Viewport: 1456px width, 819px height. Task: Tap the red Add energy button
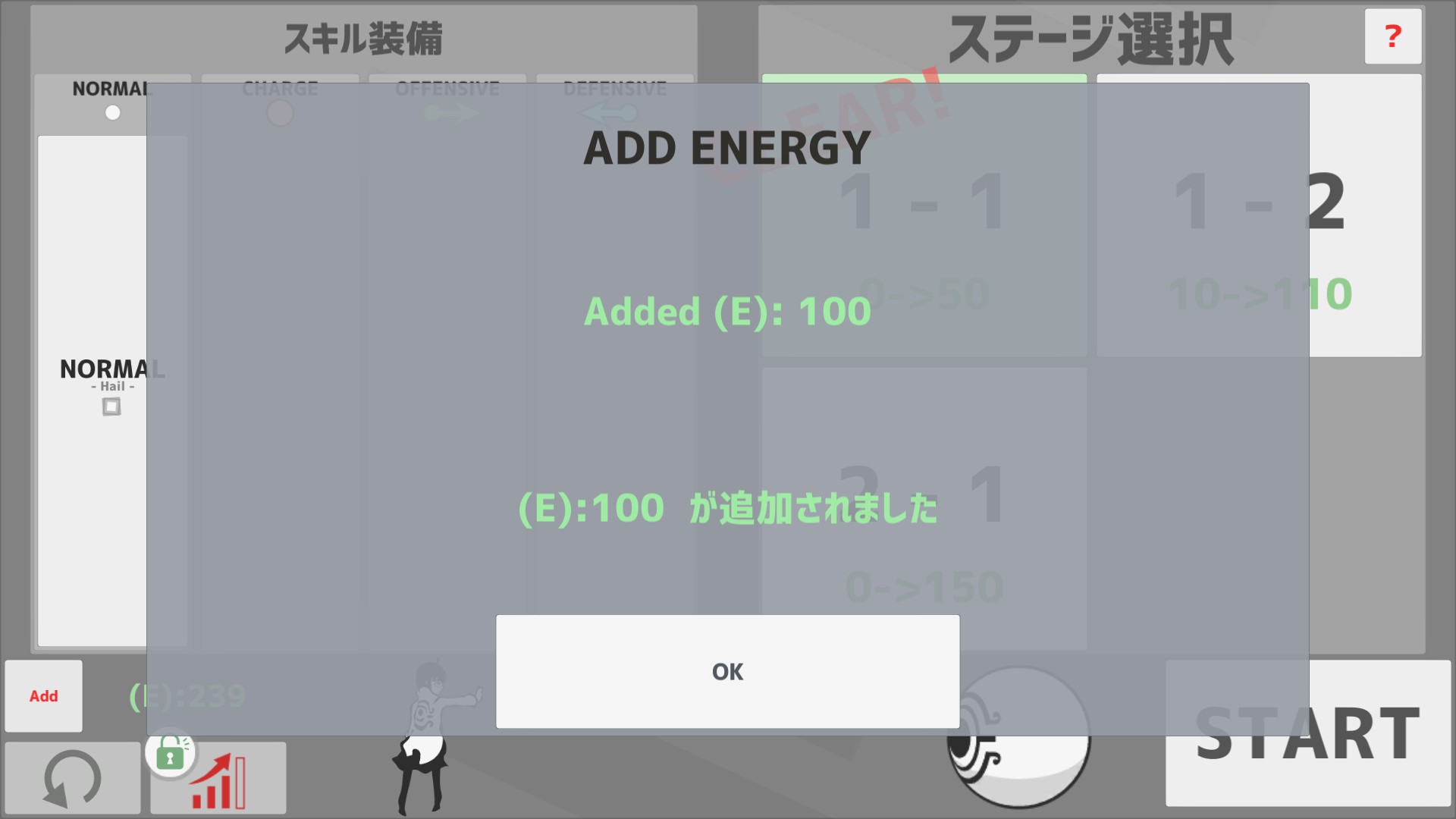pyautogui.click(x=43, y=695)
